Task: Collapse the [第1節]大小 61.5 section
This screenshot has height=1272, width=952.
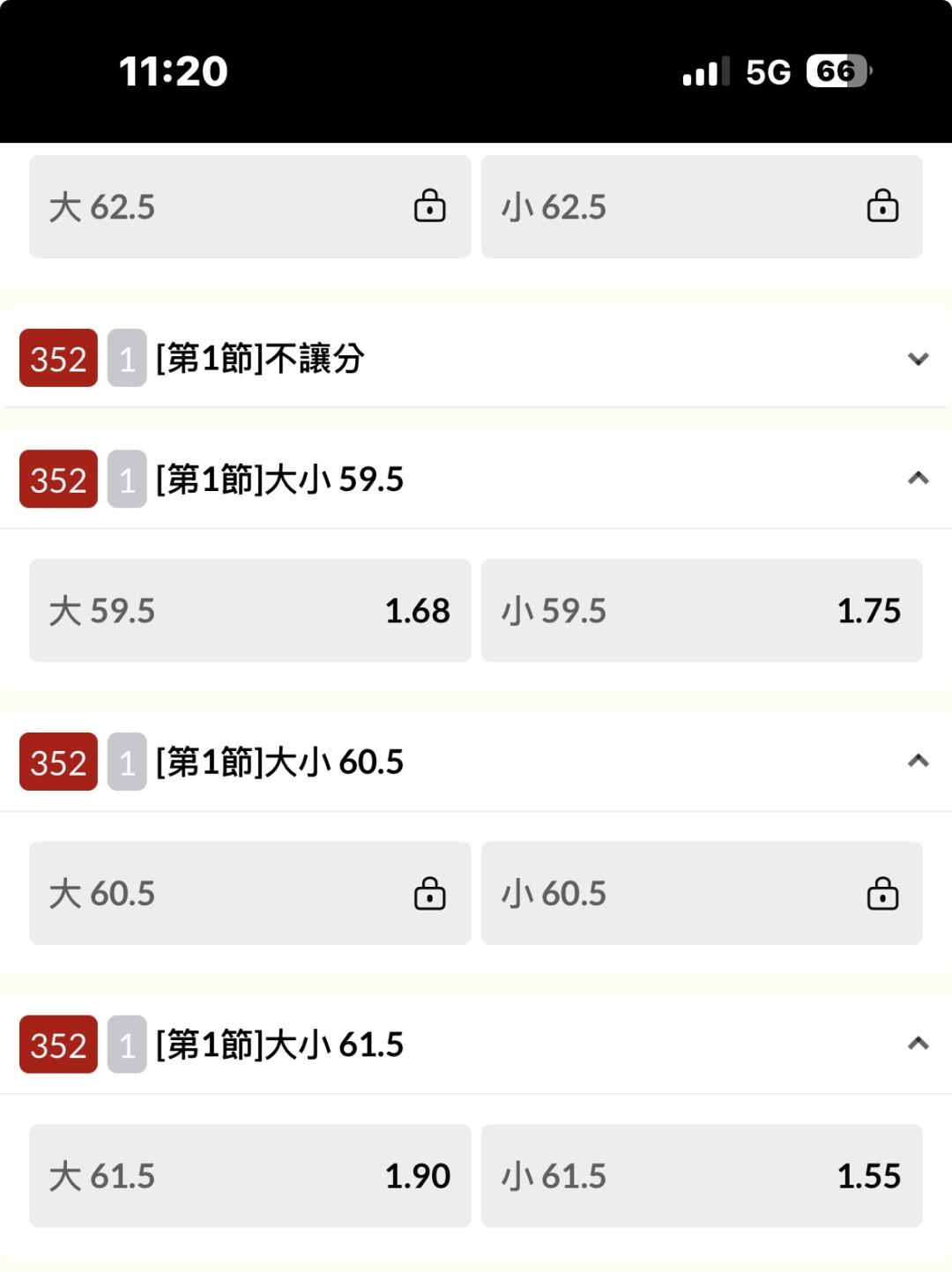Action: point(918,1044)
